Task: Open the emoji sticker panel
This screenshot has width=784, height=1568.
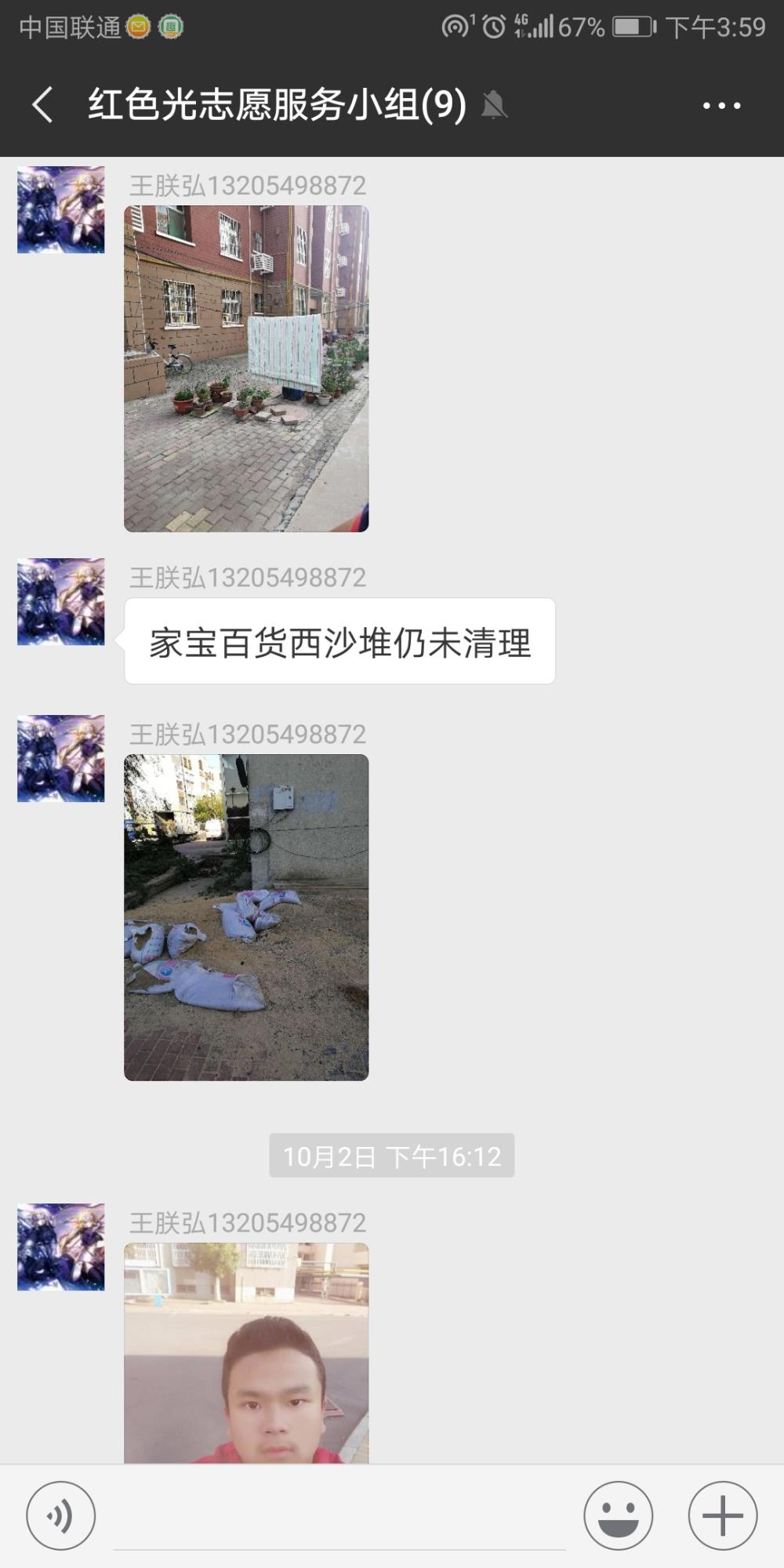Action: 618,1515
